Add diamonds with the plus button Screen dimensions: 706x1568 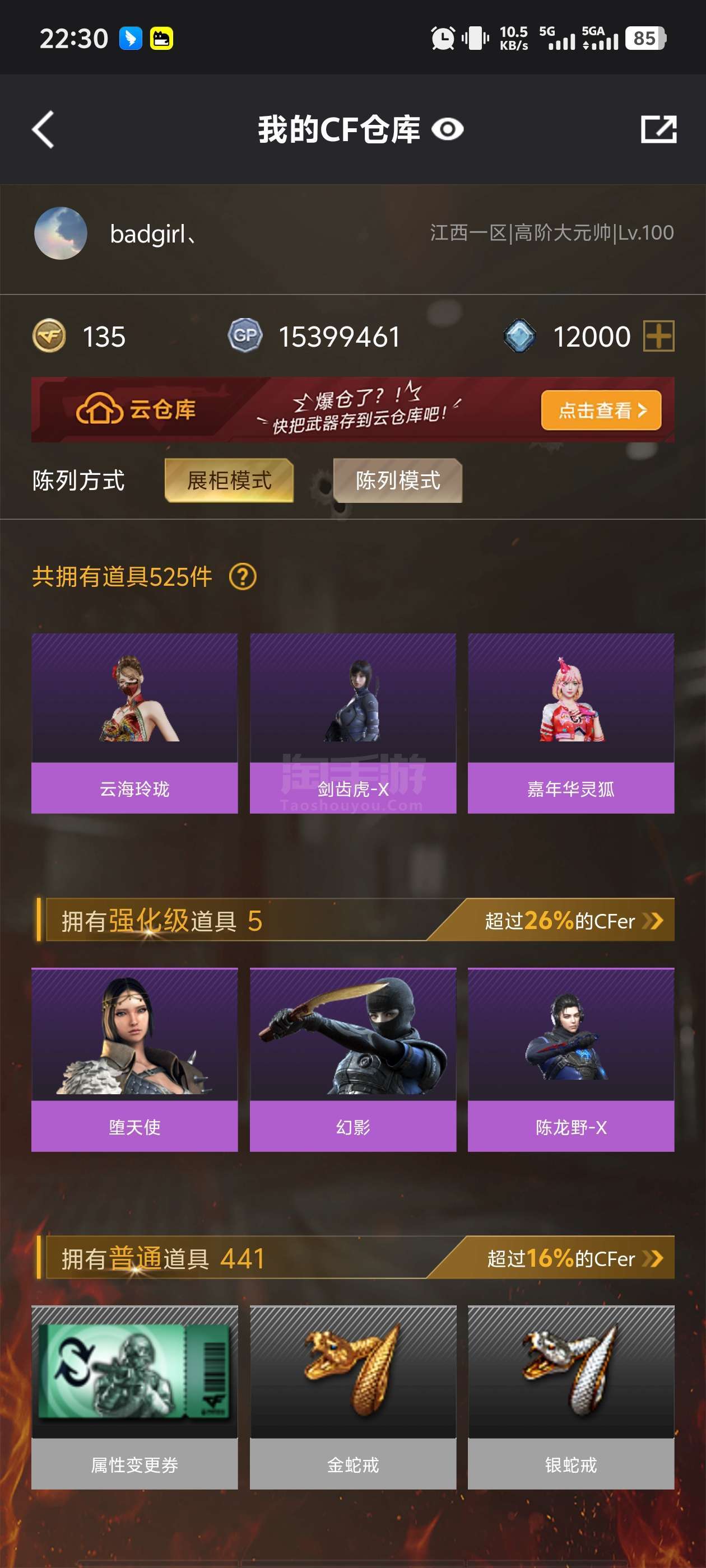coord(658,336)
